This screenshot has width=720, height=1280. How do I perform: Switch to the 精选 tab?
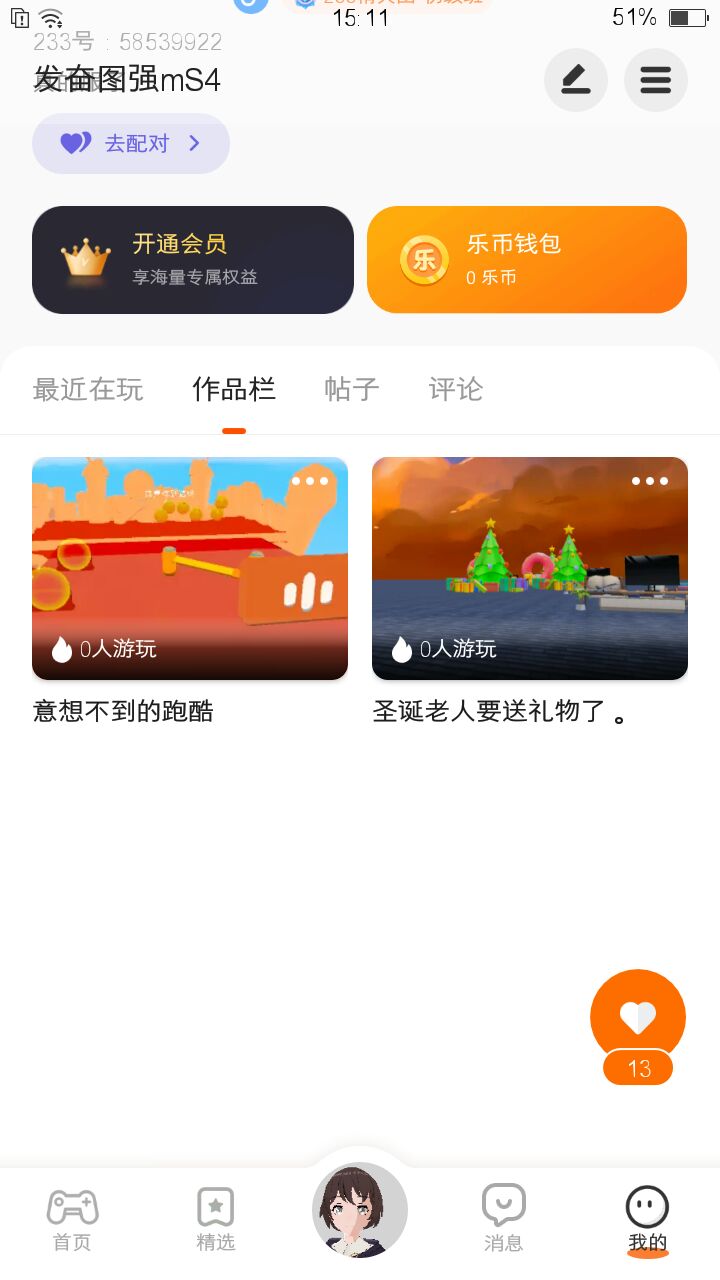click(216, 1220)
